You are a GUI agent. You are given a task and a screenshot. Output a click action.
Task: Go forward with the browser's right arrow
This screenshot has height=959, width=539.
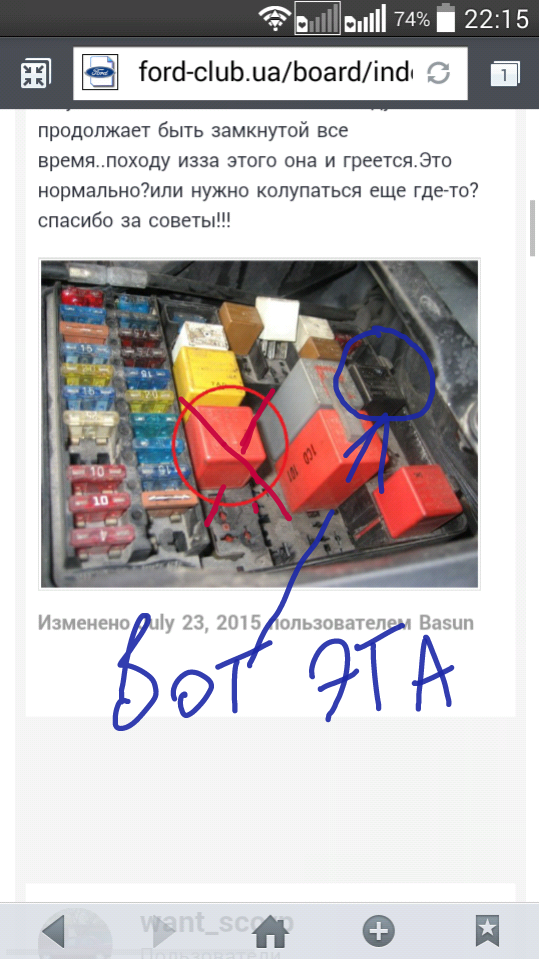pos(162,931)
